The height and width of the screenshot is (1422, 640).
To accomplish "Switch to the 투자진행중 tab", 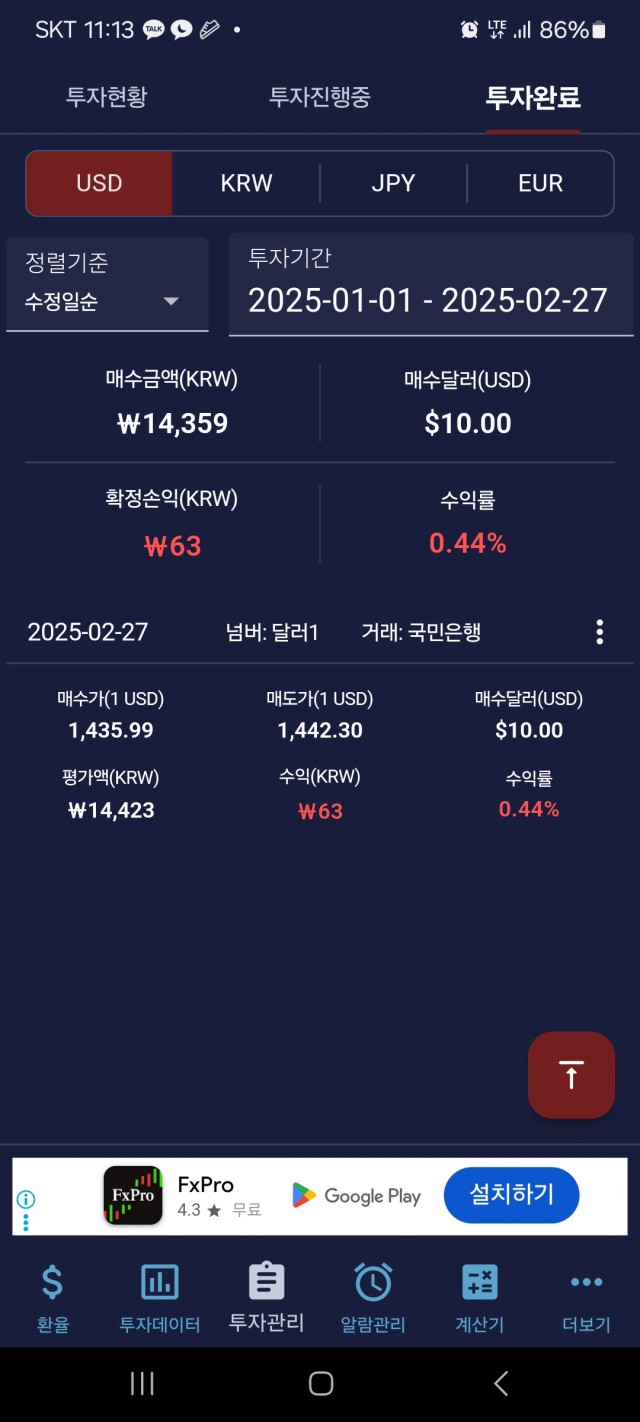I will 320,98.
